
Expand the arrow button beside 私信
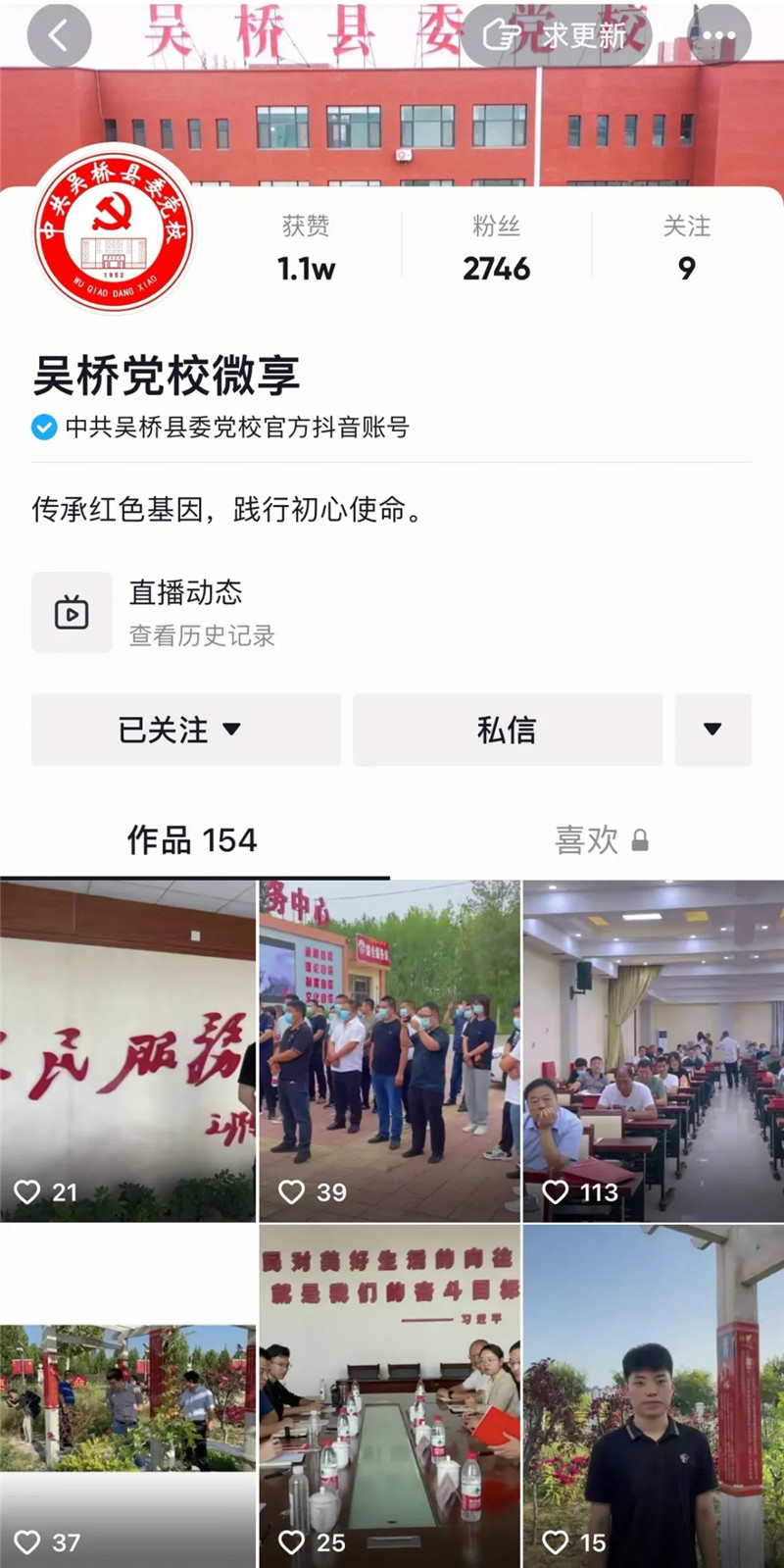point(712,730)
